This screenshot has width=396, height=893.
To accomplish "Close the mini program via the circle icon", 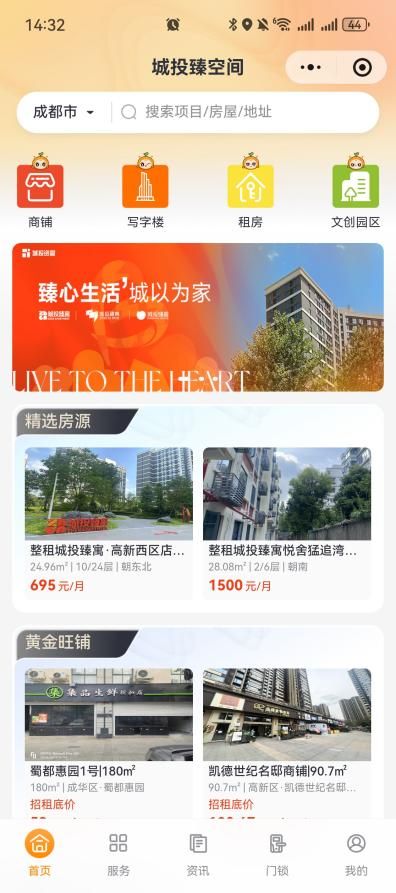I will (x=362, y=68).
